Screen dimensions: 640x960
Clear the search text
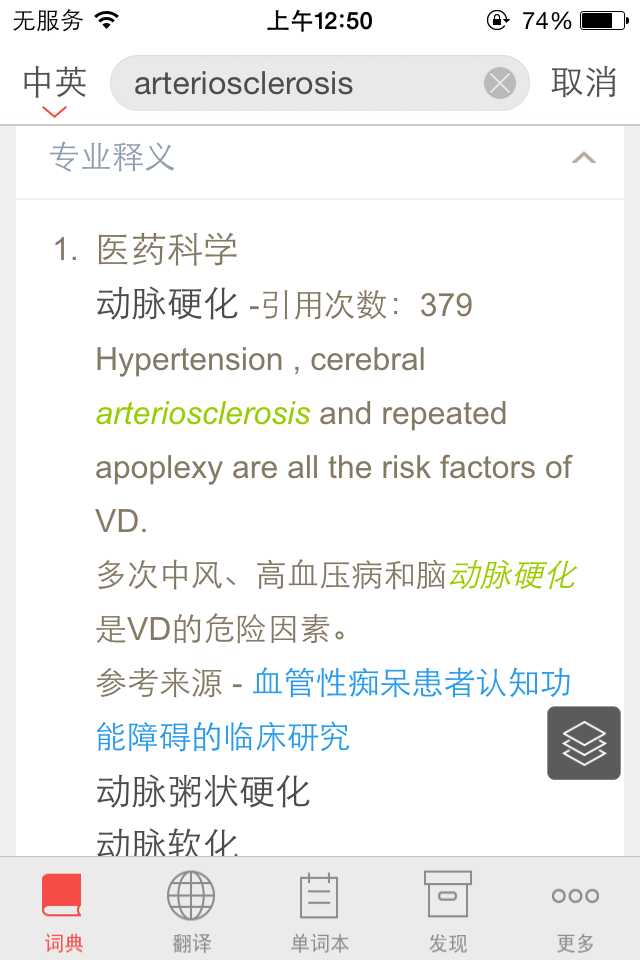[500, 83]
